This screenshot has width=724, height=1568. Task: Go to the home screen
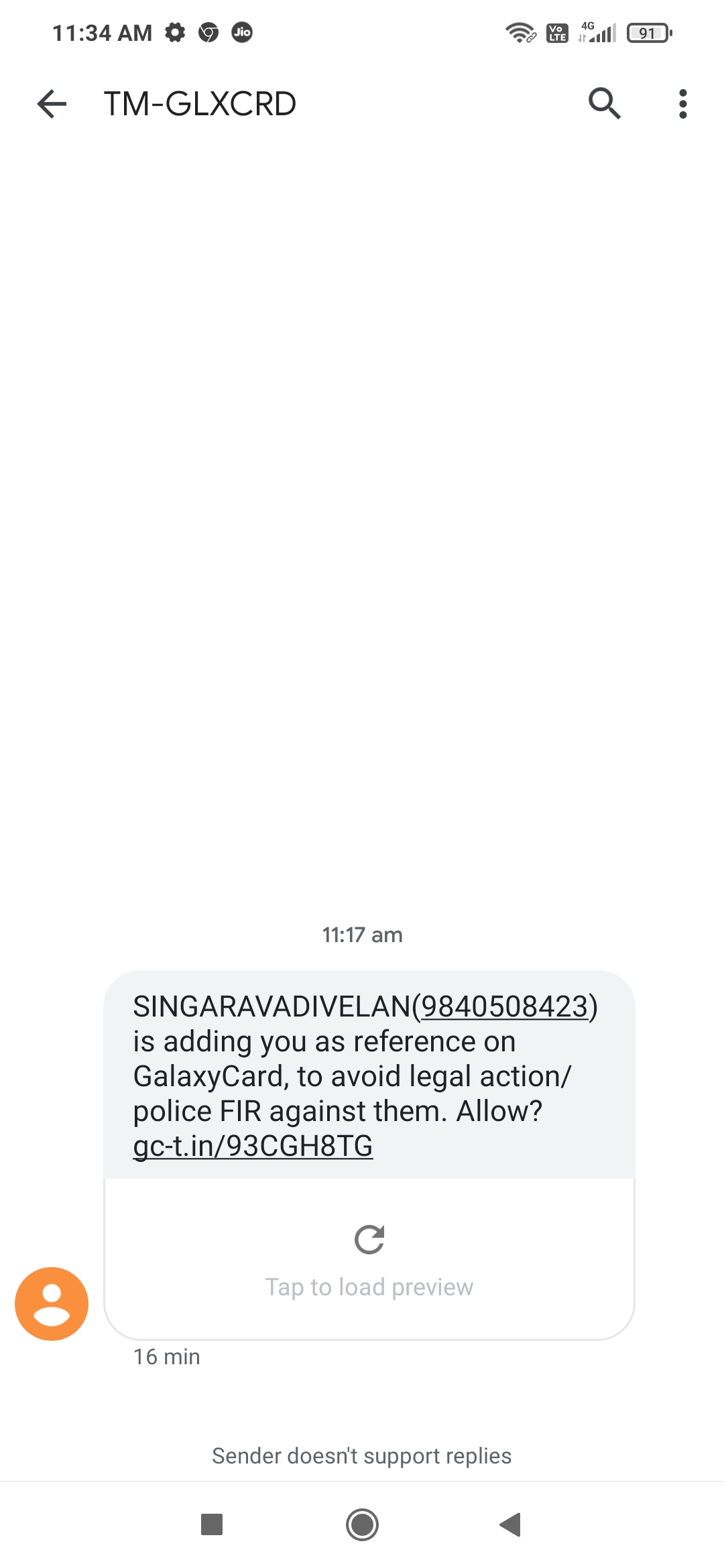(362, 1524)
